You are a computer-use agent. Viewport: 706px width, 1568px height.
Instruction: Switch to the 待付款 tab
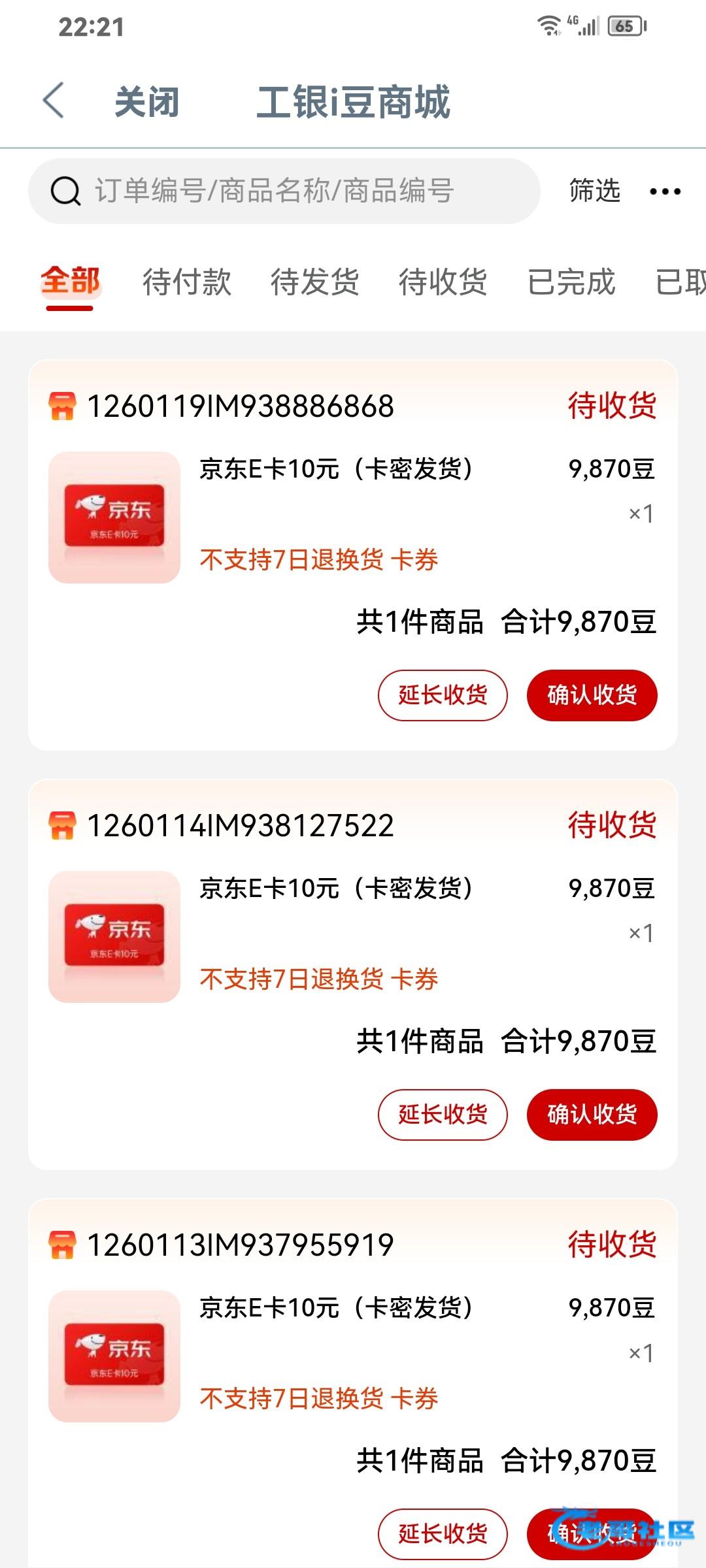pyautogui.click(x=187, y=282)
